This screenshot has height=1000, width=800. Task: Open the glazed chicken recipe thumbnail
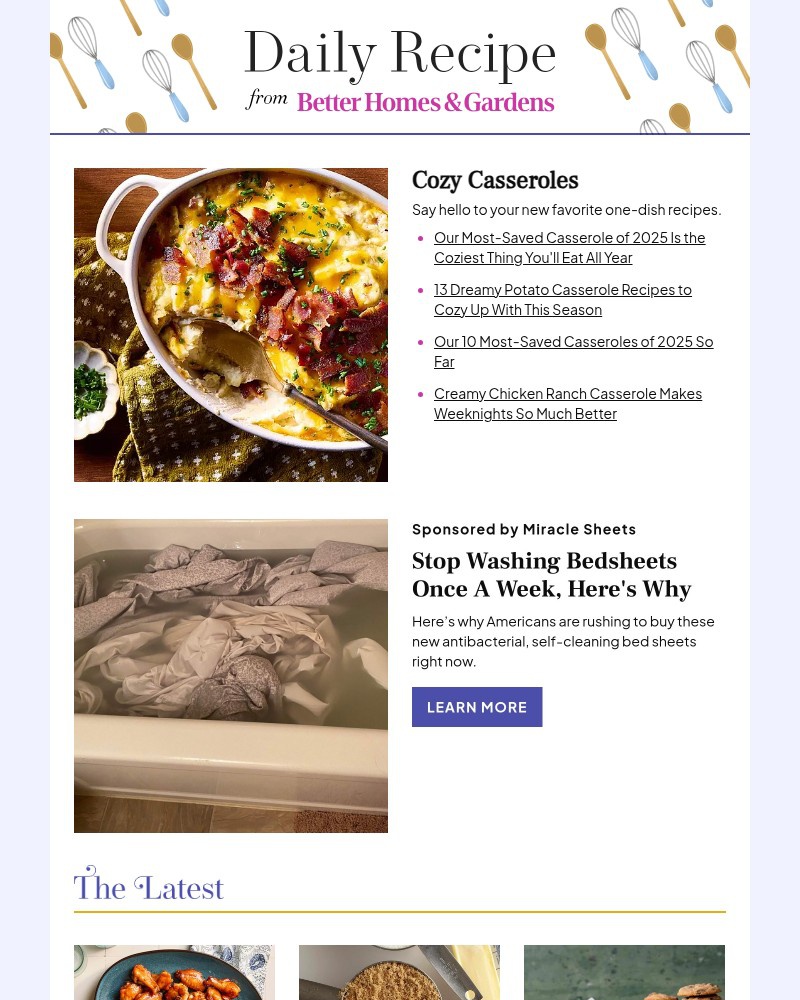pos(174,972)
